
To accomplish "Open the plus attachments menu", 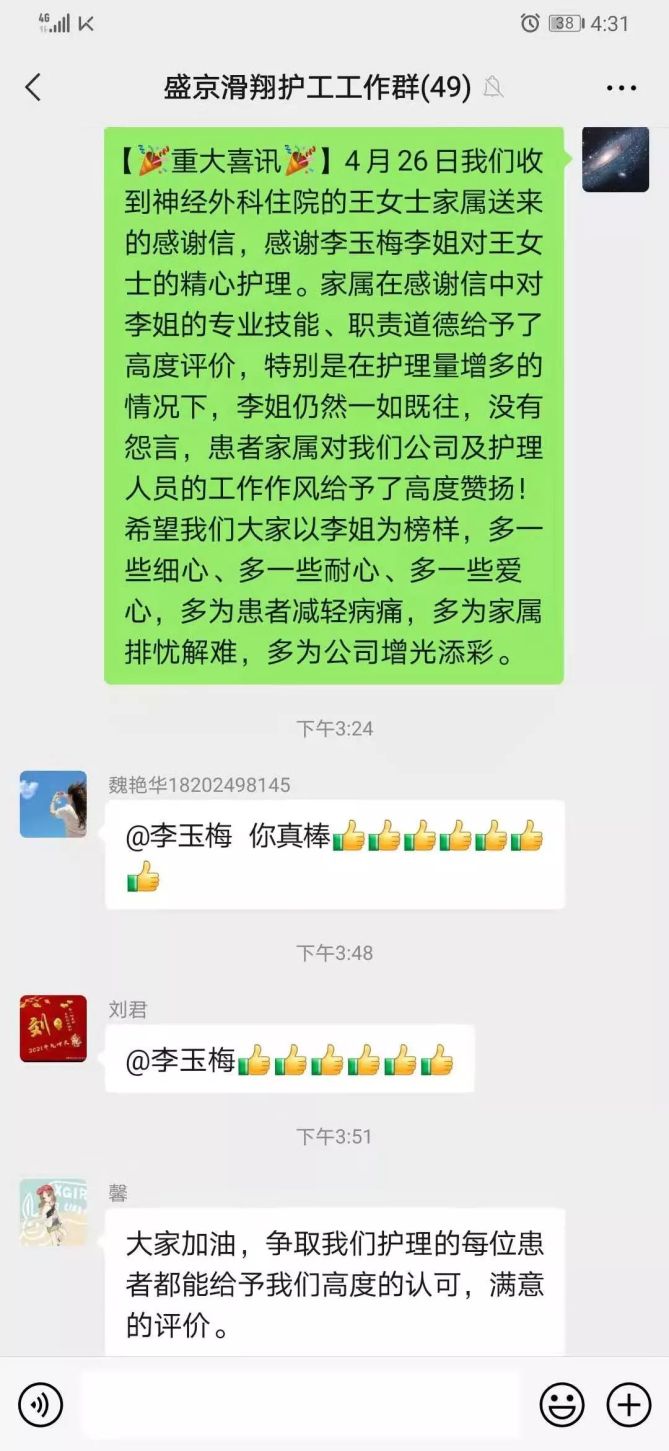I will pos(629,1405).
